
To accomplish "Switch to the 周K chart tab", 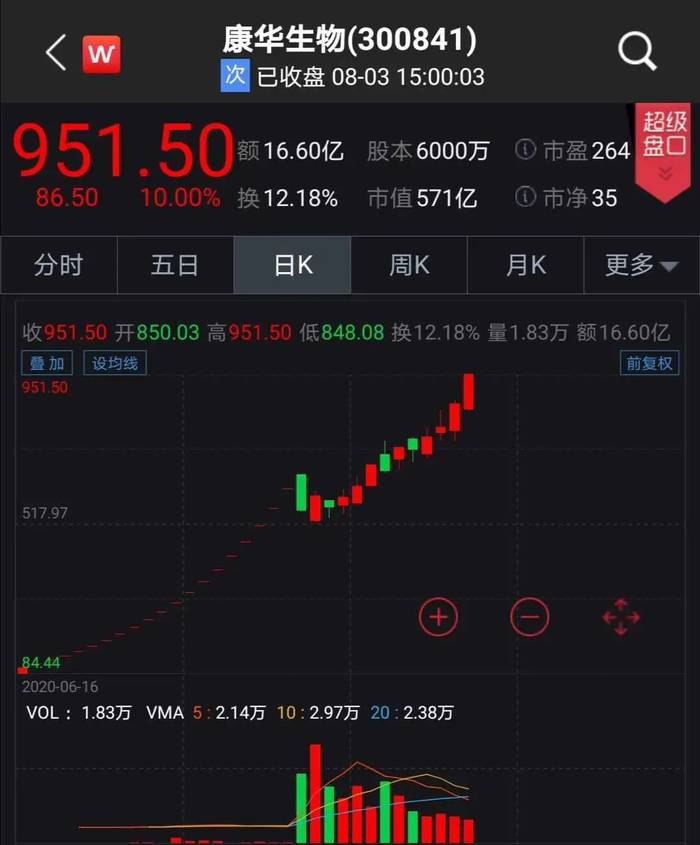I will click(409, 265).
